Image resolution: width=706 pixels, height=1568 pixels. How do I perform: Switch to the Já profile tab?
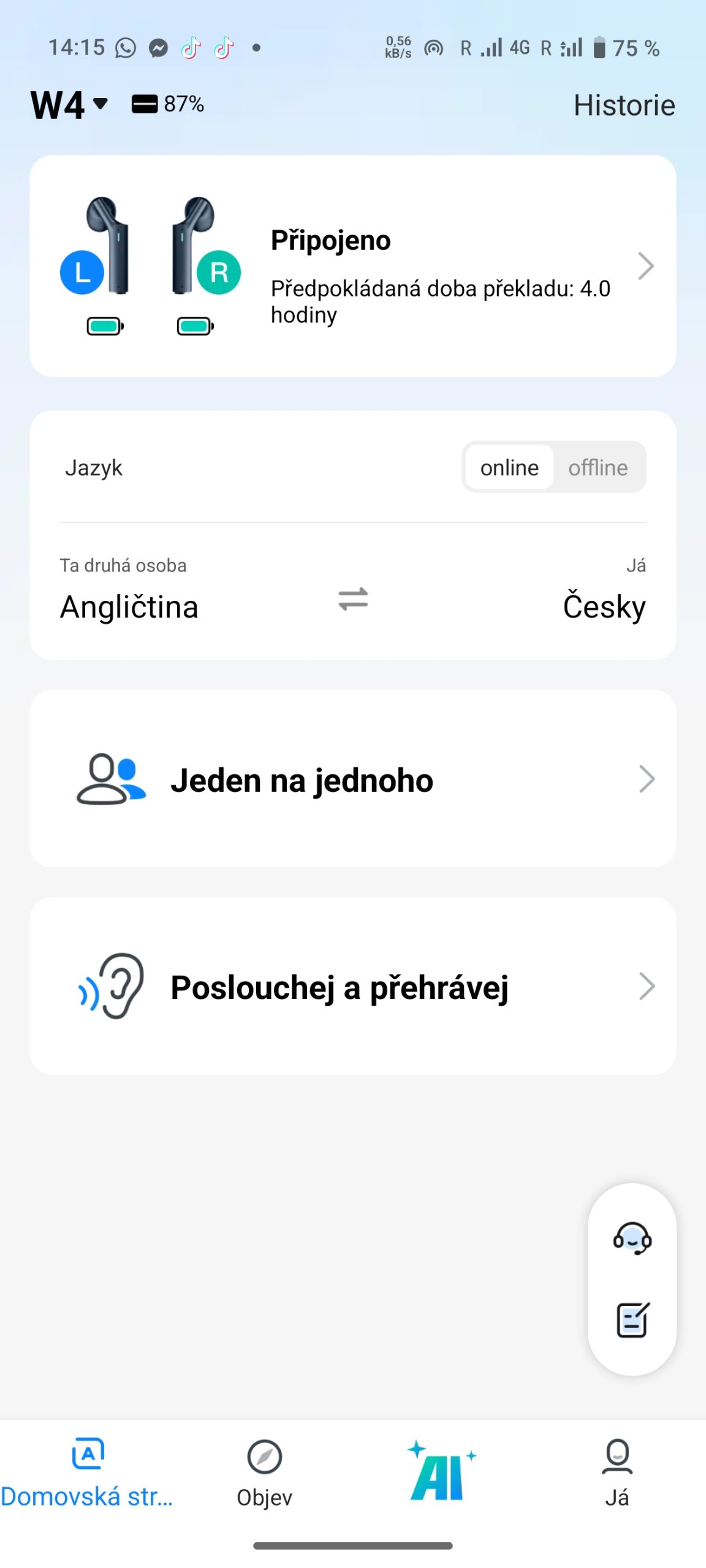(617, 1472)
